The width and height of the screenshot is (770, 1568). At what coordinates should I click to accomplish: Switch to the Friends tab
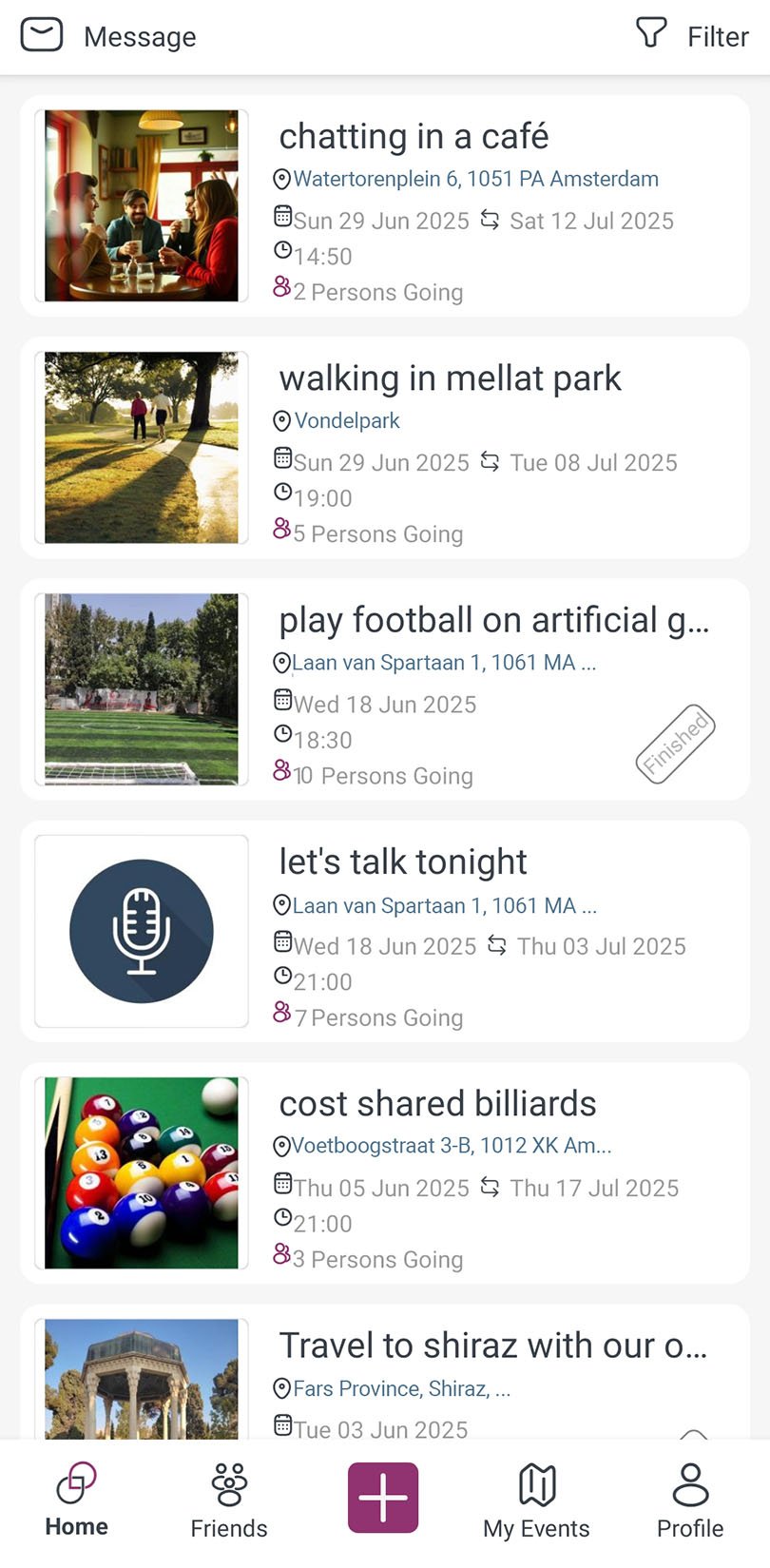coord(227,1500)
